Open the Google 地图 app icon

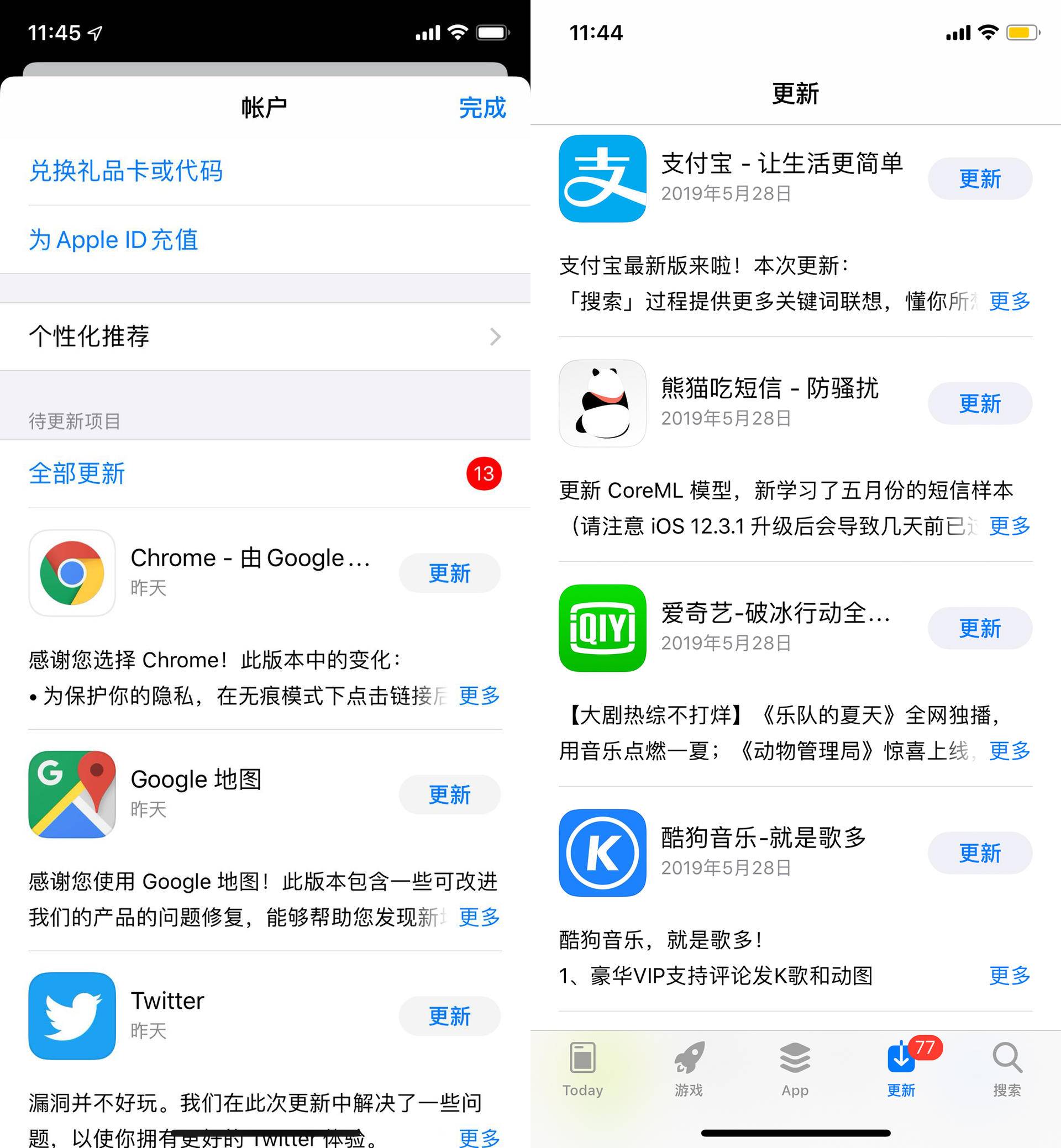(72, 794)
